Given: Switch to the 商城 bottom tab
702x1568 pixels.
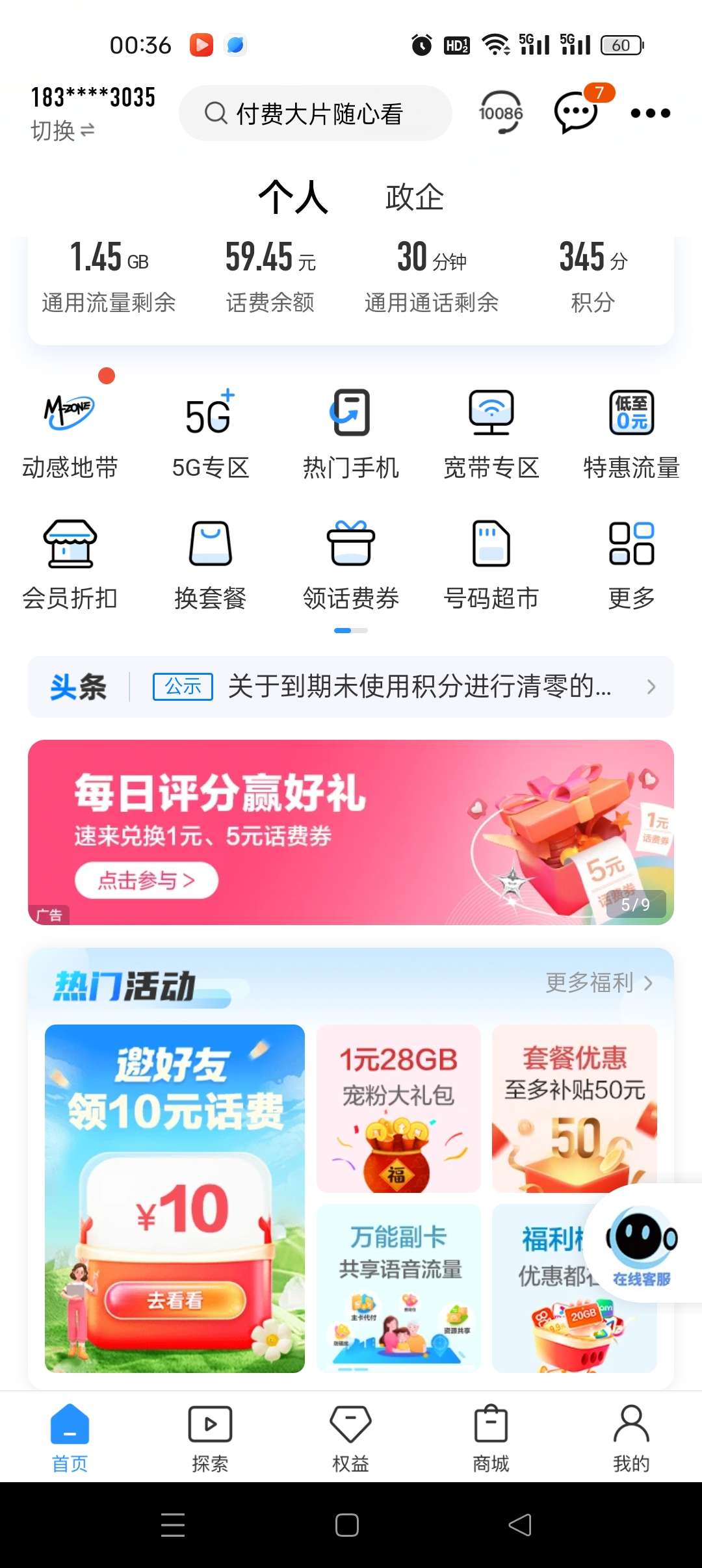Looking at the screenshot, I should (x=491, y=1437).
